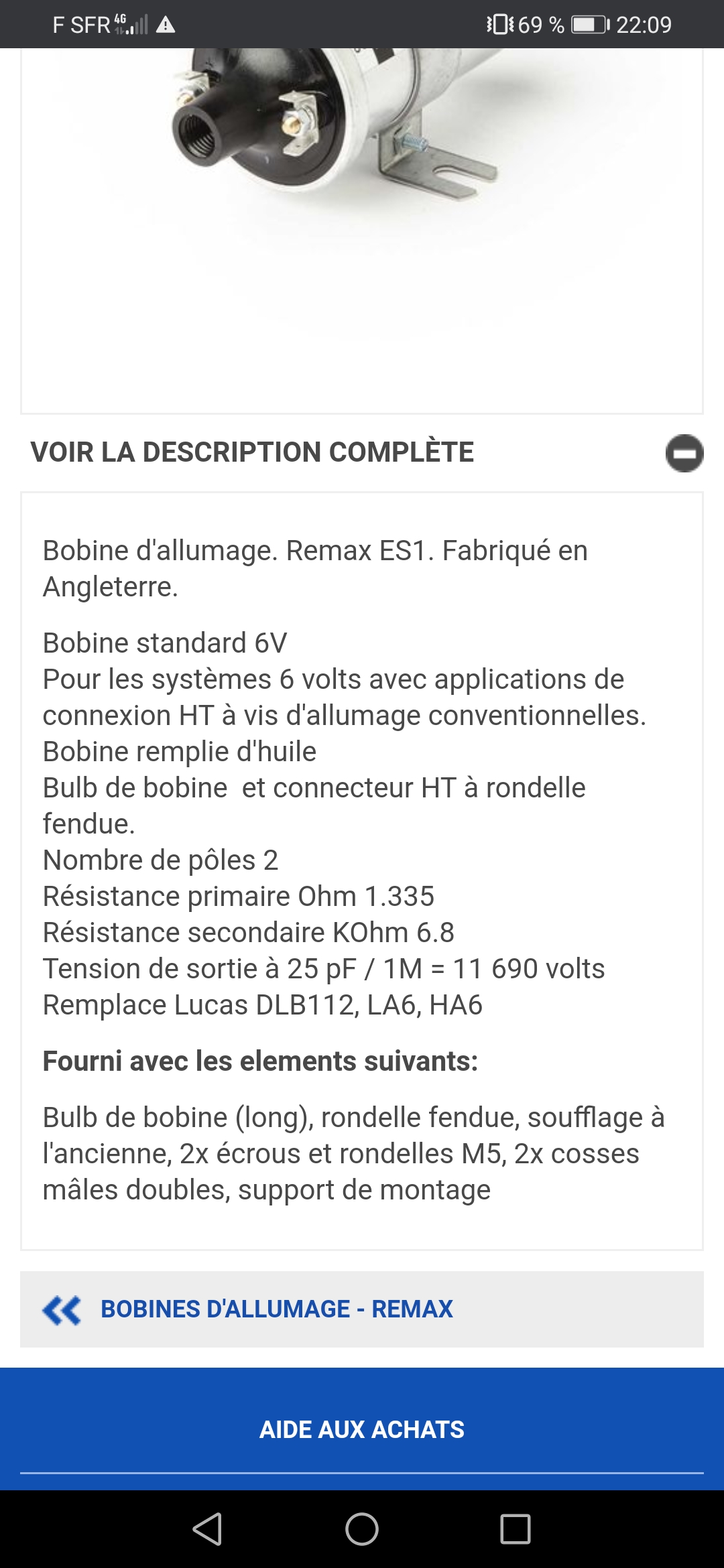Viewport: 724px width, 1568px height.
Task: Open the recent apps view
Action: (515, 1529)
